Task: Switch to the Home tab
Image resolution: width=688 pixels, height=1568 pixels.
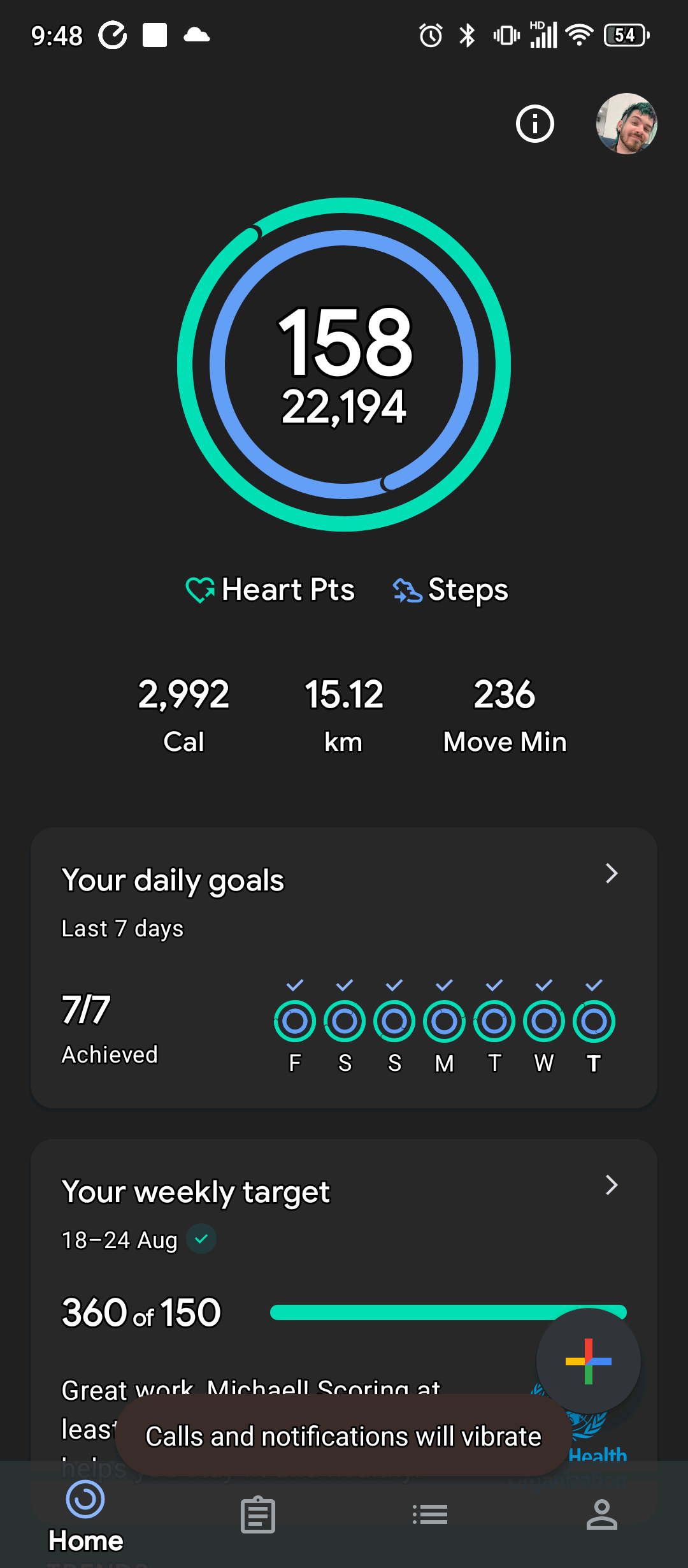Action: coord(85,1516)
